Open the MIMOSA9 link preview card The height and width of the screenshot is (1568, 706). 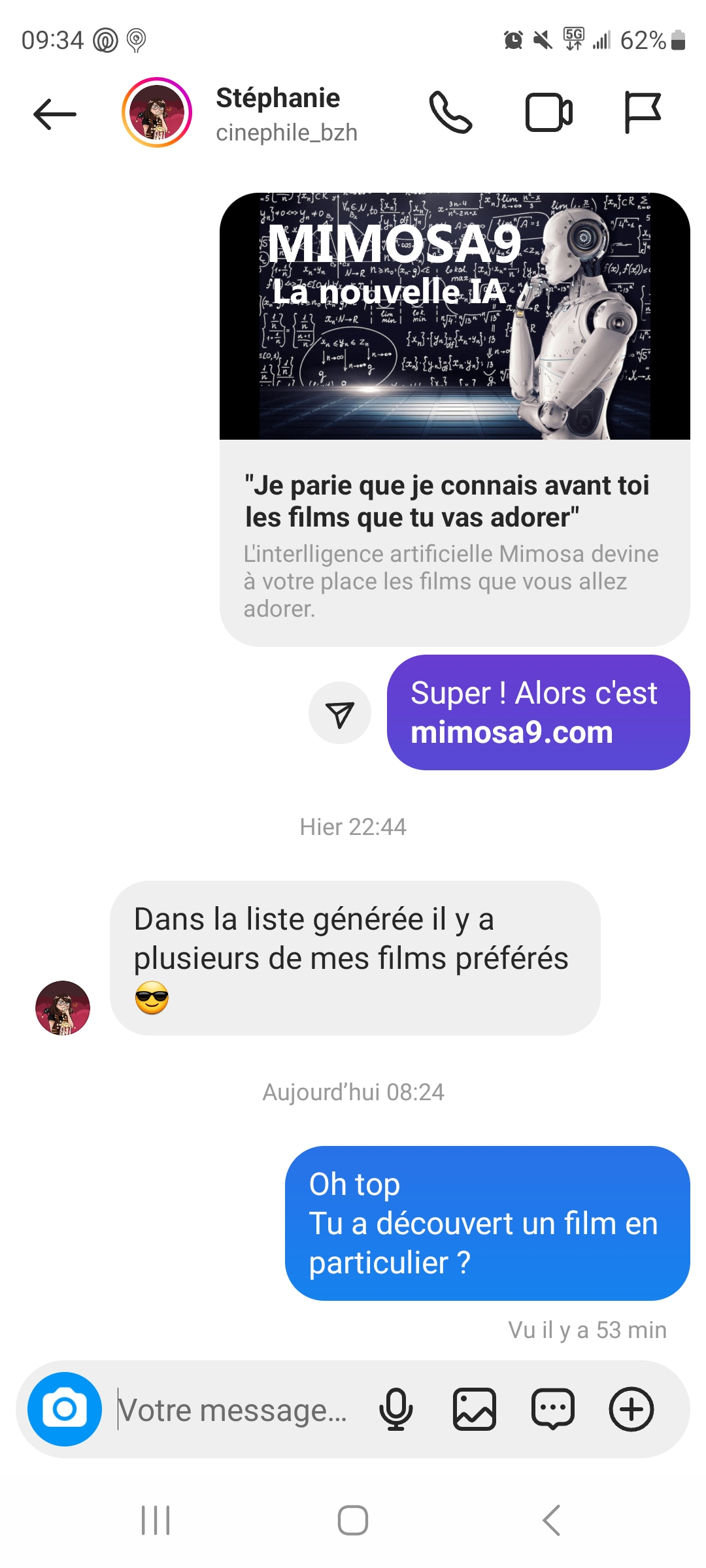coord(454,418)
